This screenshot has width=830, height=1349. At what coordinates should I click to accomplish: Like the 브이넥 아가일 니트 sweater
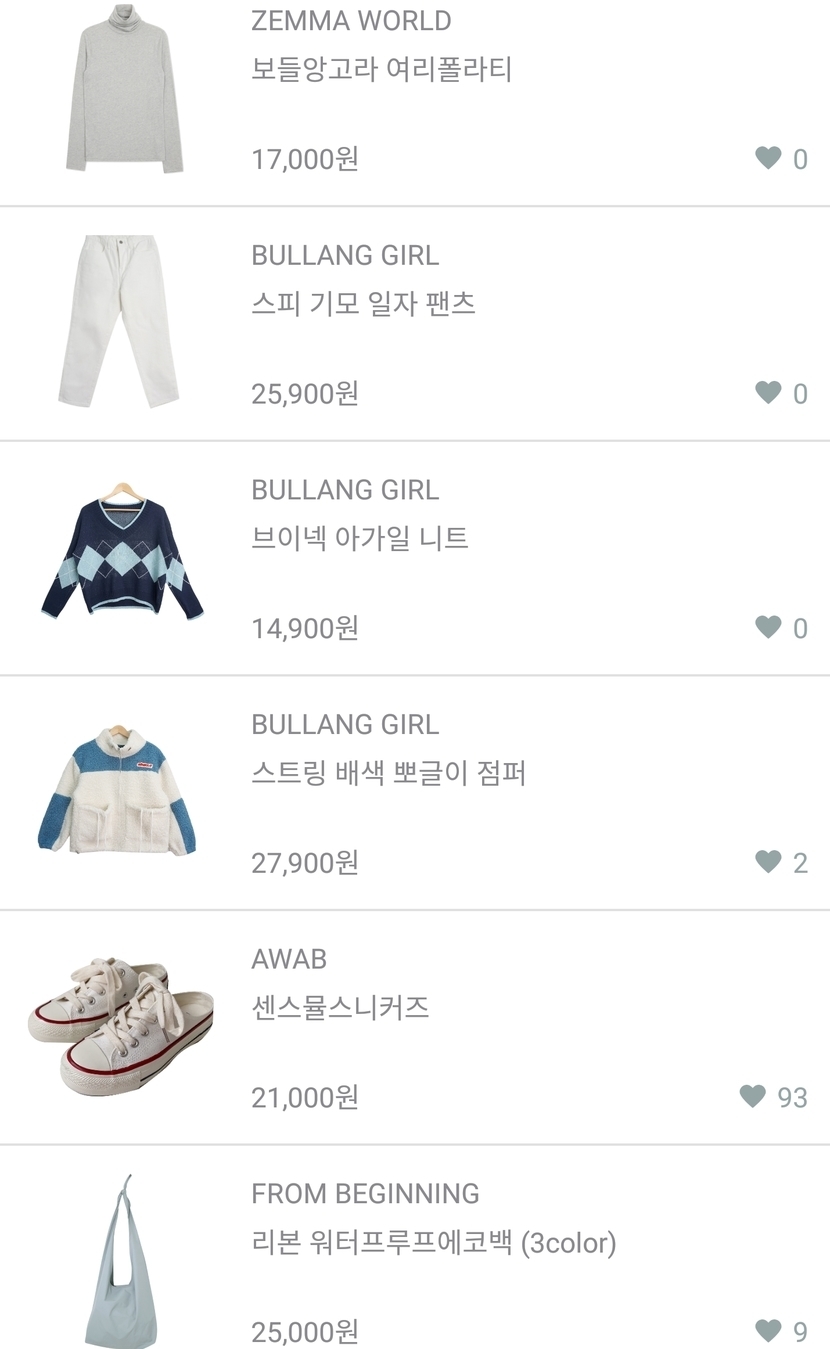pyautogui.click(x=768, y=628)
